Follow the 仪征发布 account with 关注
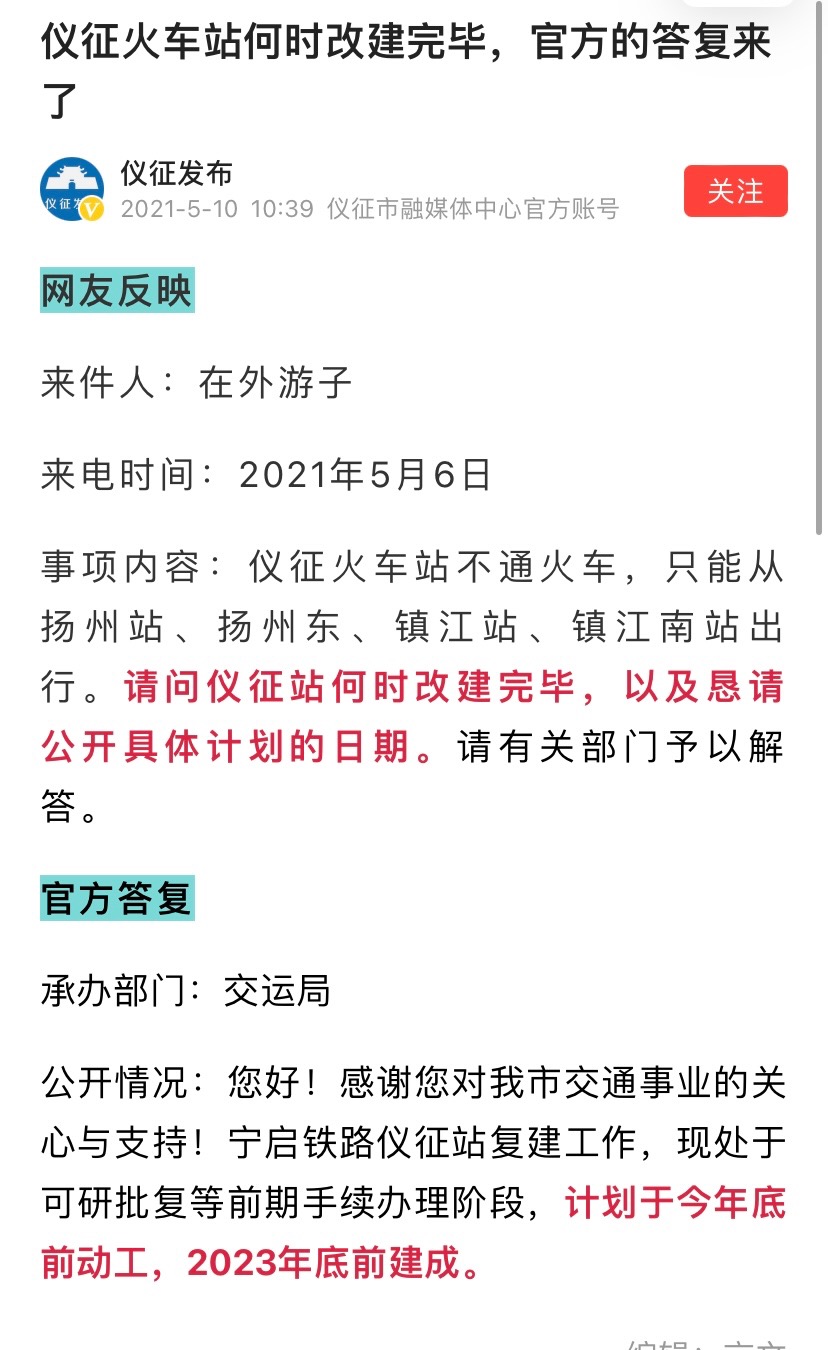Image resolution: width=828 pixels, height=1350 pixels. [x=736, y=191]
